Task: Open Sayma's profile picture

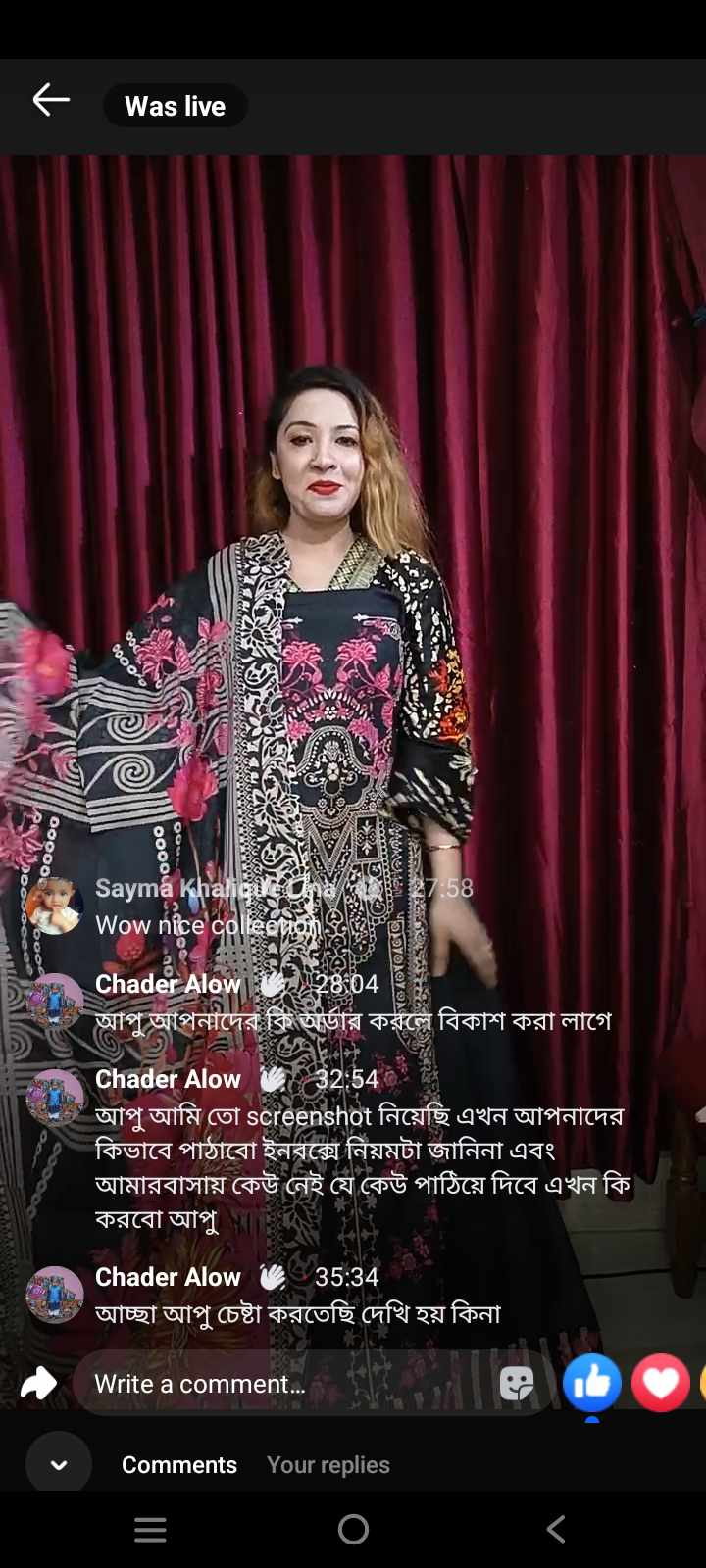Action: [54, 906]
